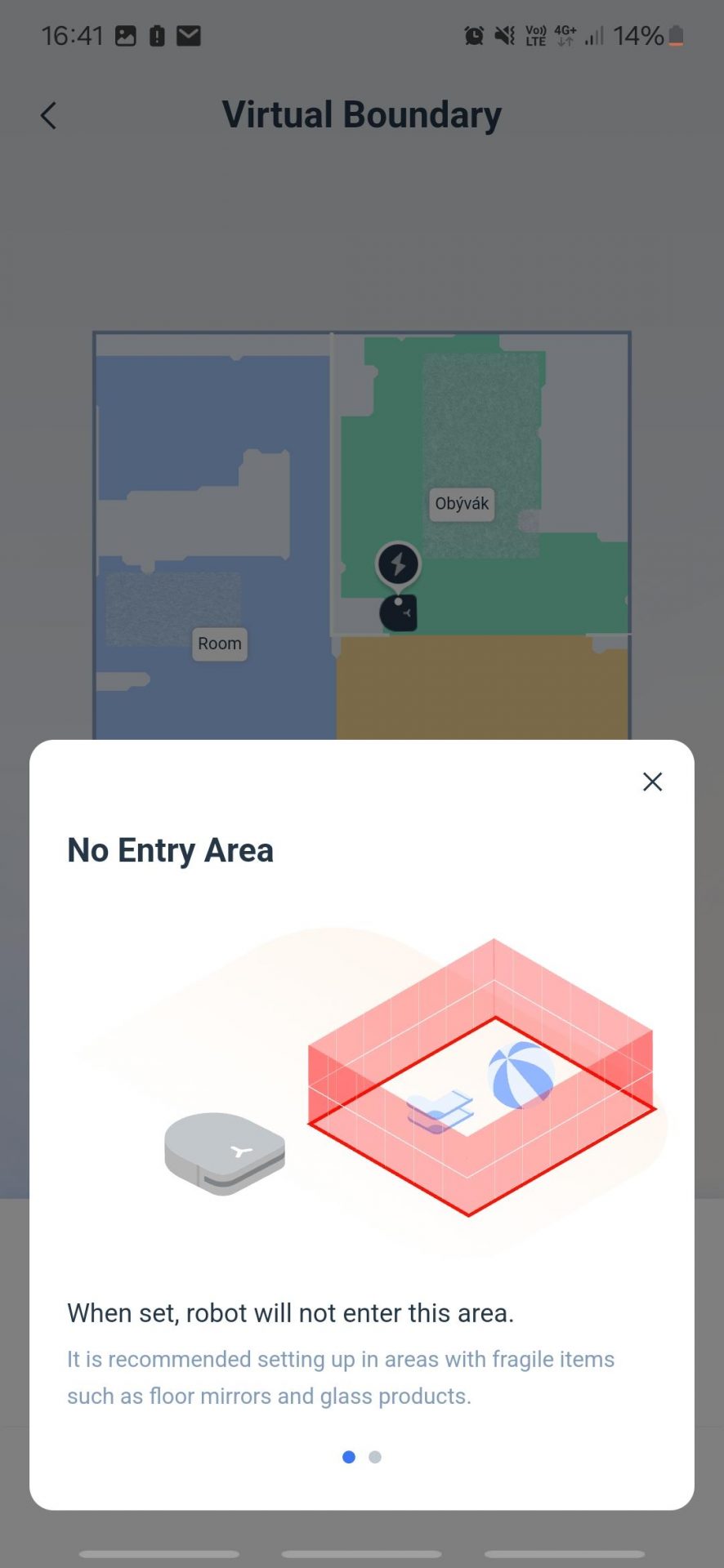Go back from Virtual Boundary
The width and height of the screenshot is (724, 1568).
[x=49, y=116]
